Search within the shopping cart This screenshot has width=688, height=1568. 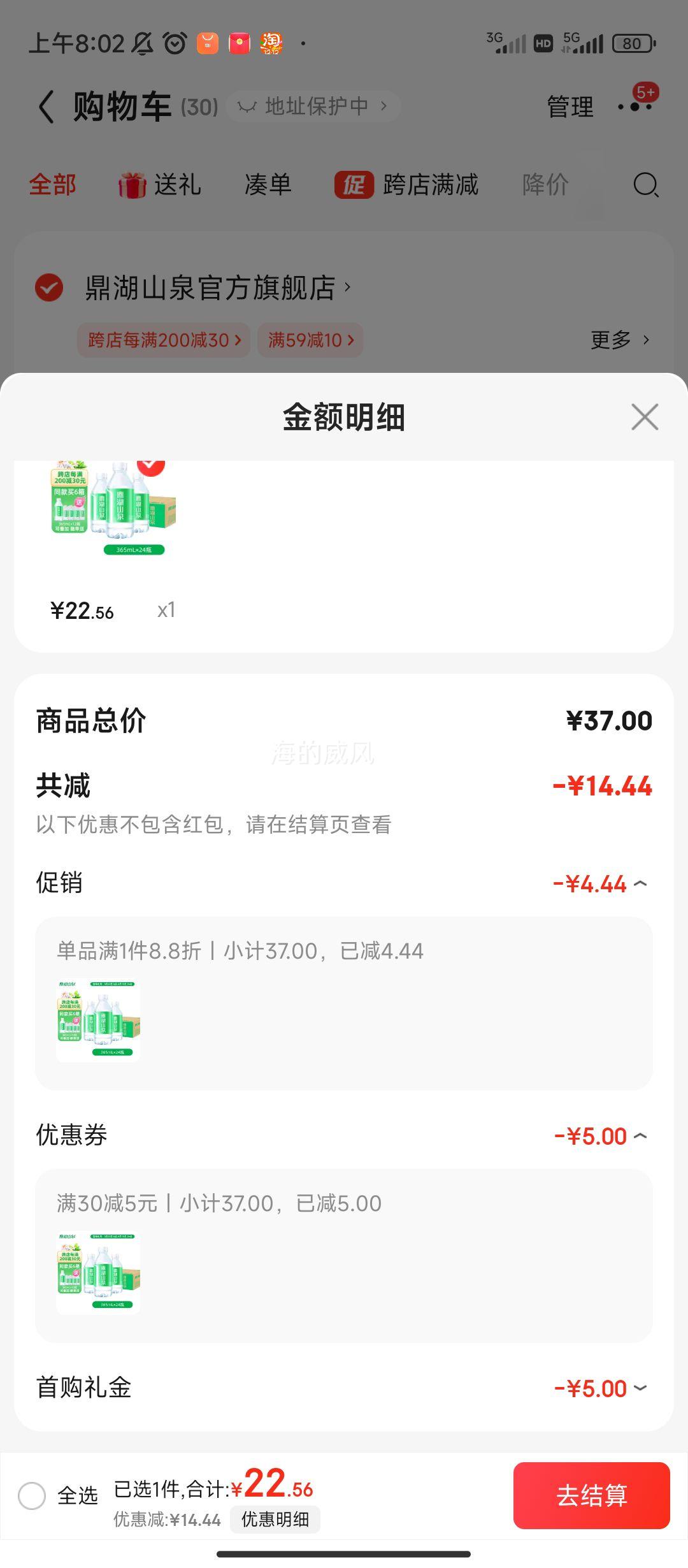645,185
